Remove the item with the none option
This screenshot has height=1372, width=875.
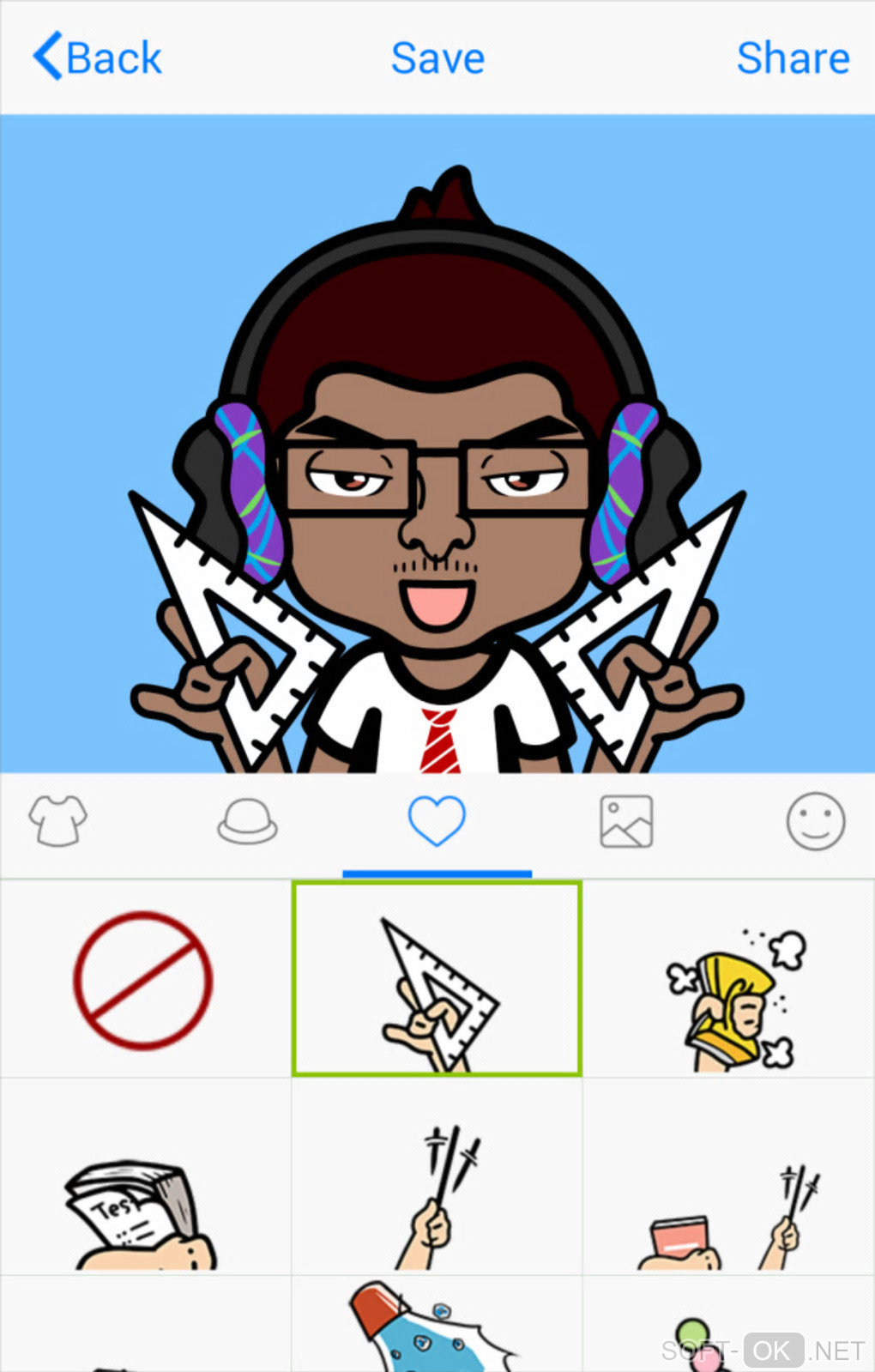tap(143, 980)
